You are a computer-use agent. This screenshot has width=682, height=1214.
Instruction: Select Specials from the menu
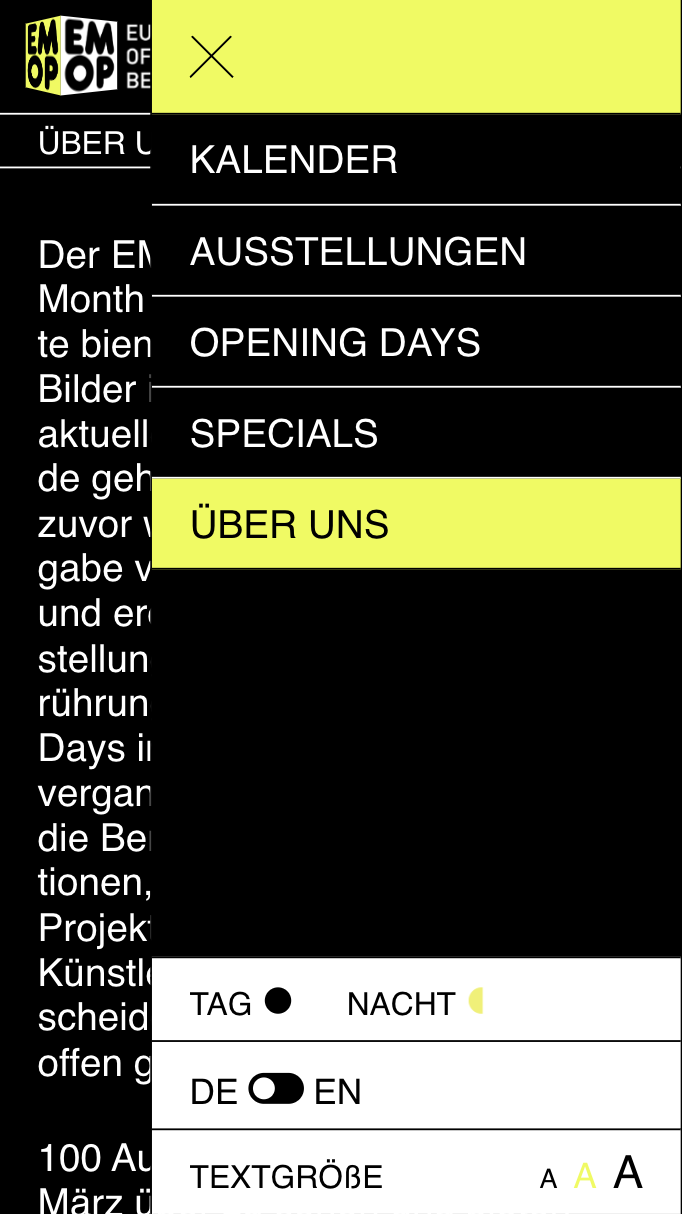click(416, 433)
